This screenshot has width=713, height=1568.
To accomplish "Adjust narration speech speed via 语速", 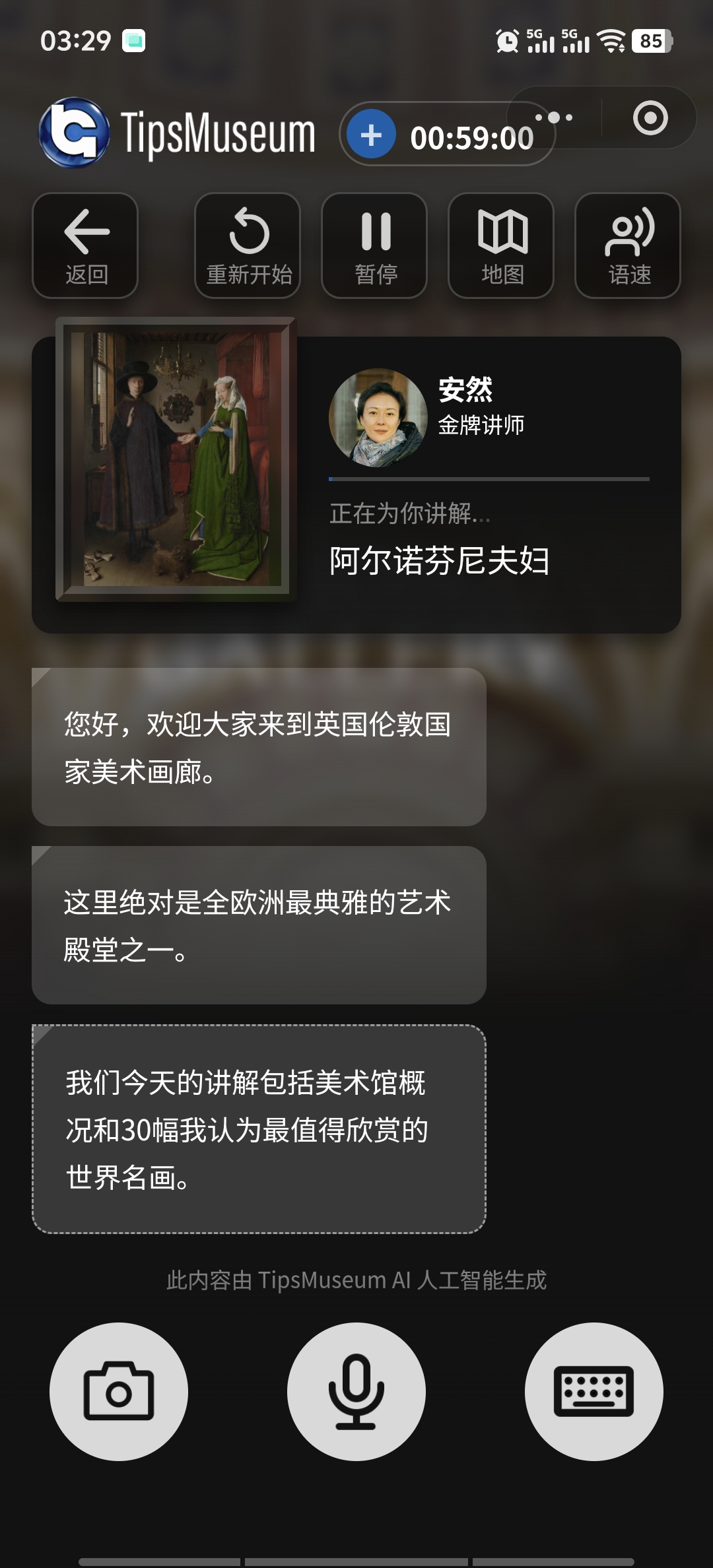I will point(627,247).
